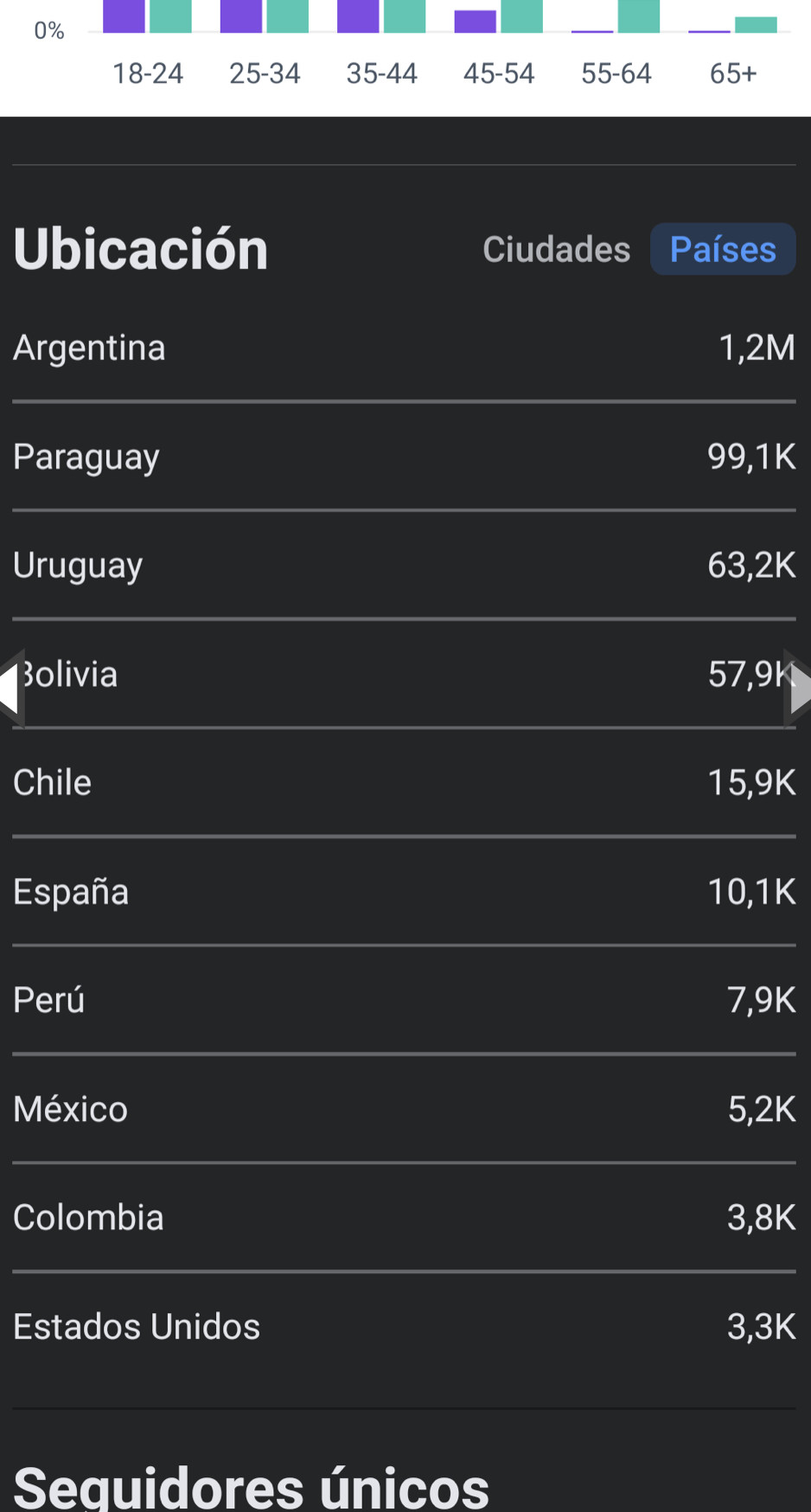Screen dimensions: 811x1512
Task: Go to previous image with left arrow
Action: 11,689
